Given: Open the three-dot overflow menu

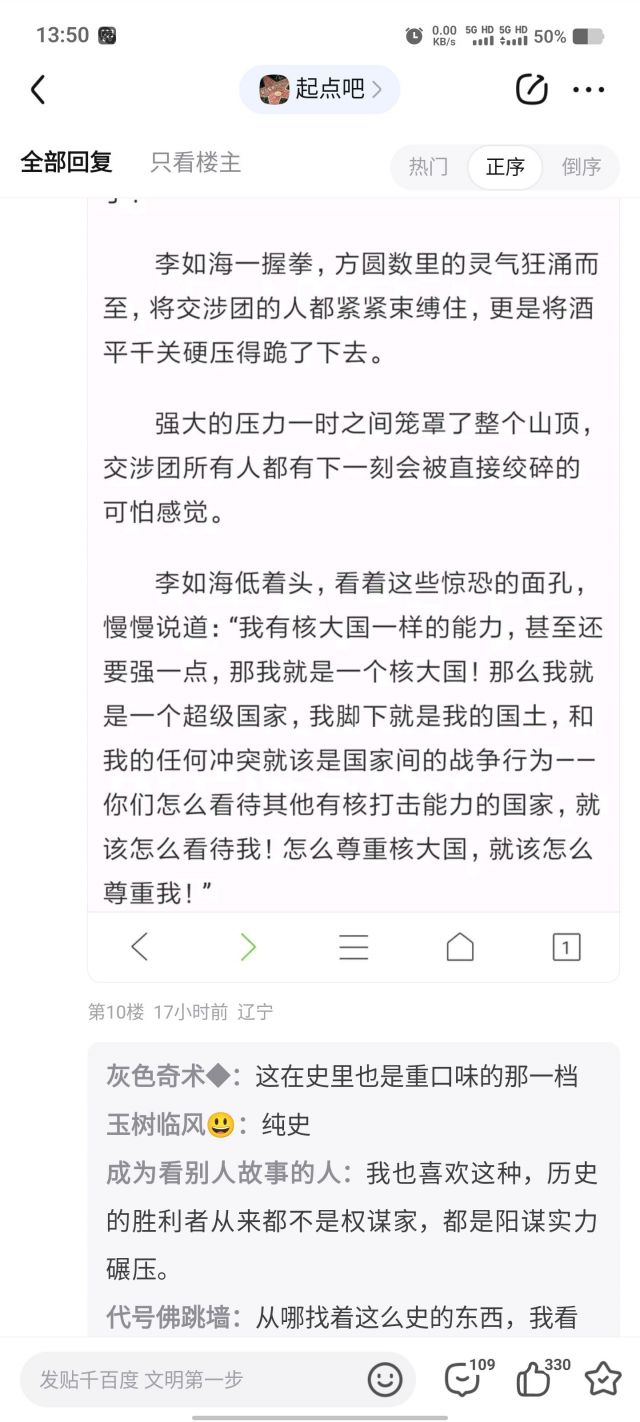Looking at the screenshot, I should [x=589, y=89].
